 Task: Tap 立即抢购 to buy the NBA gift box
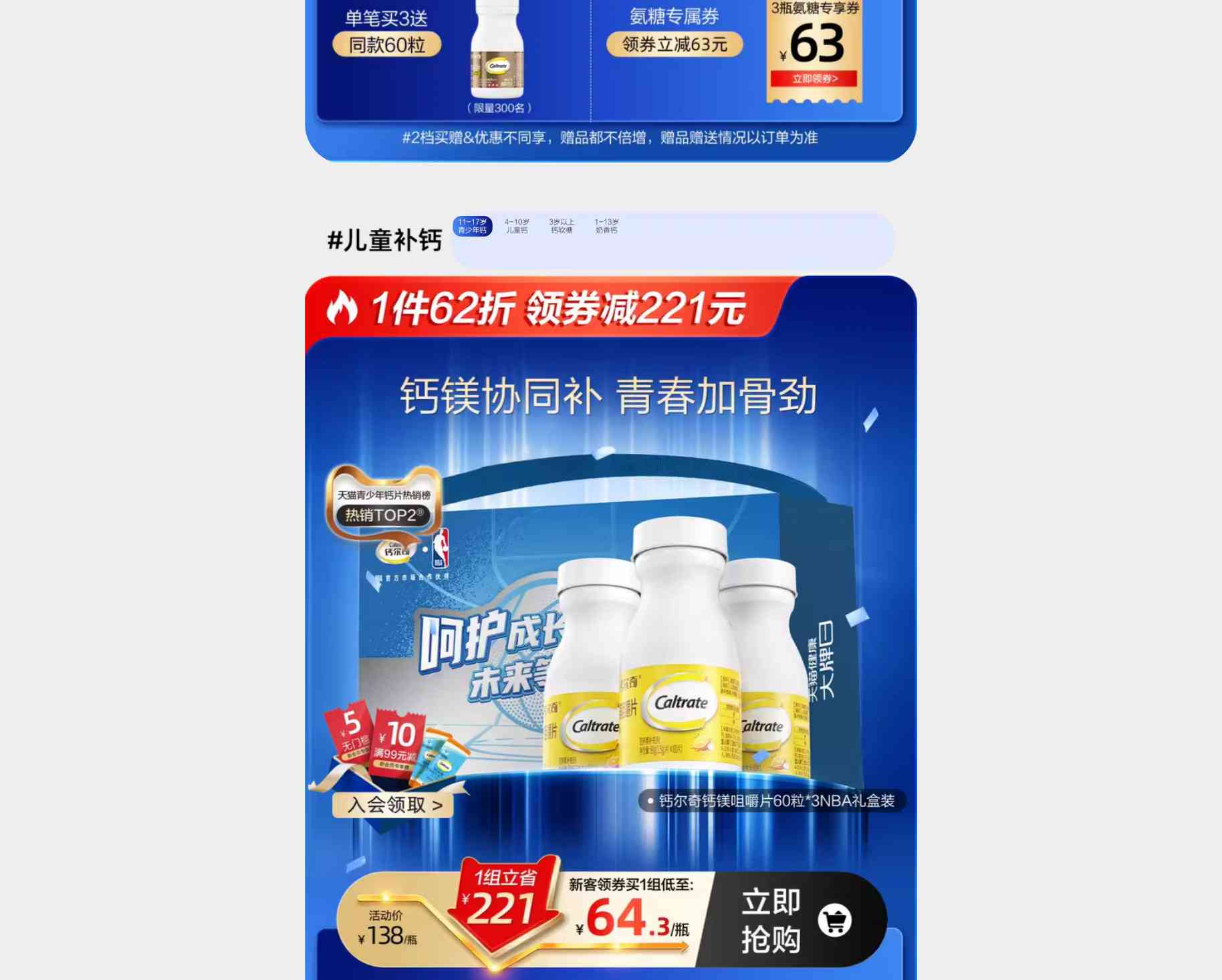tap(793, 920)
